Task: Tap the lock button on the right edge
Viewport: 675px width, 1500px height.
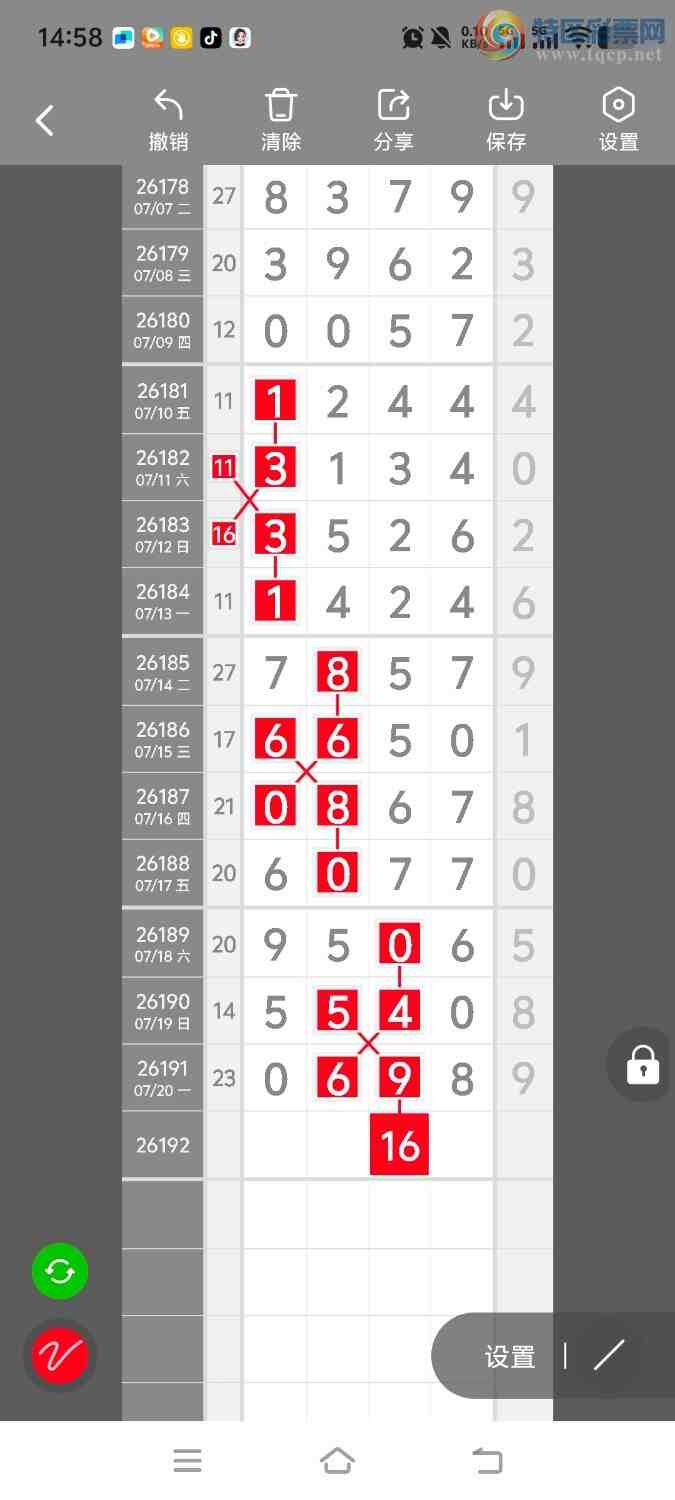Action: coord(642,1065)
